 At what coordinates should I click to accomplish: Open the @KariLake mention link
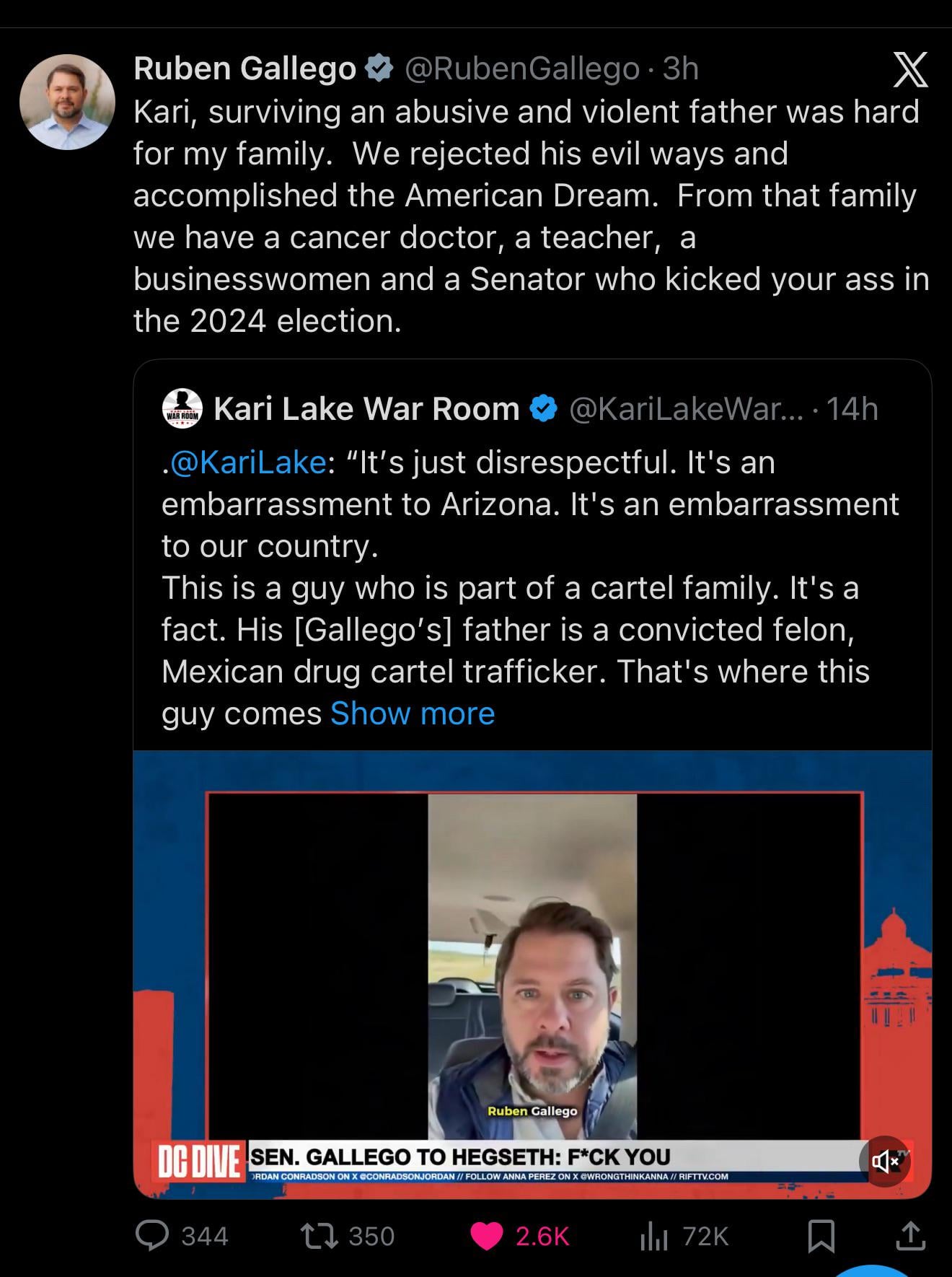tap(247, 462)
